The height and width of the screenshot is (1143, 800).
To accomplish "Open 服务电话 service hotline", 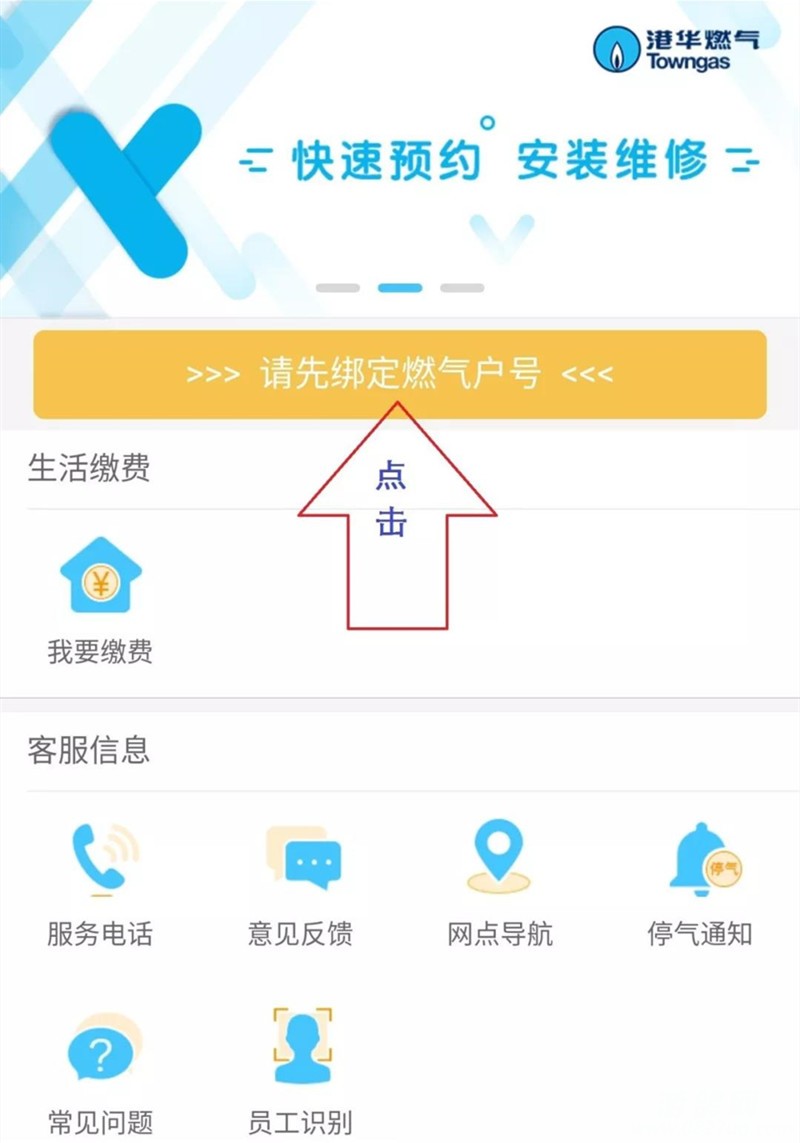I will click(x=100, y=882).
